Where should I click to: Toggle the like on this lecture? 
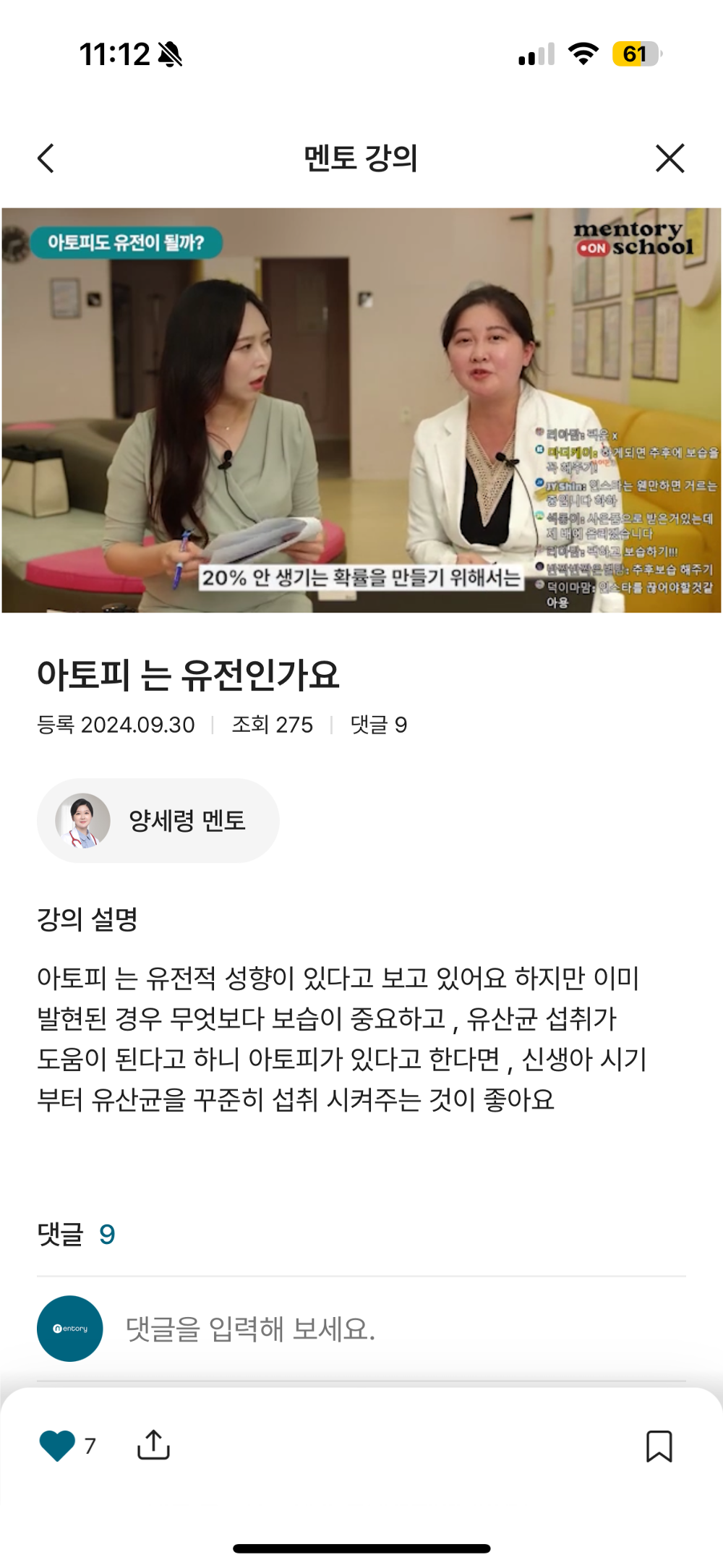click(x=55, y=1446)
